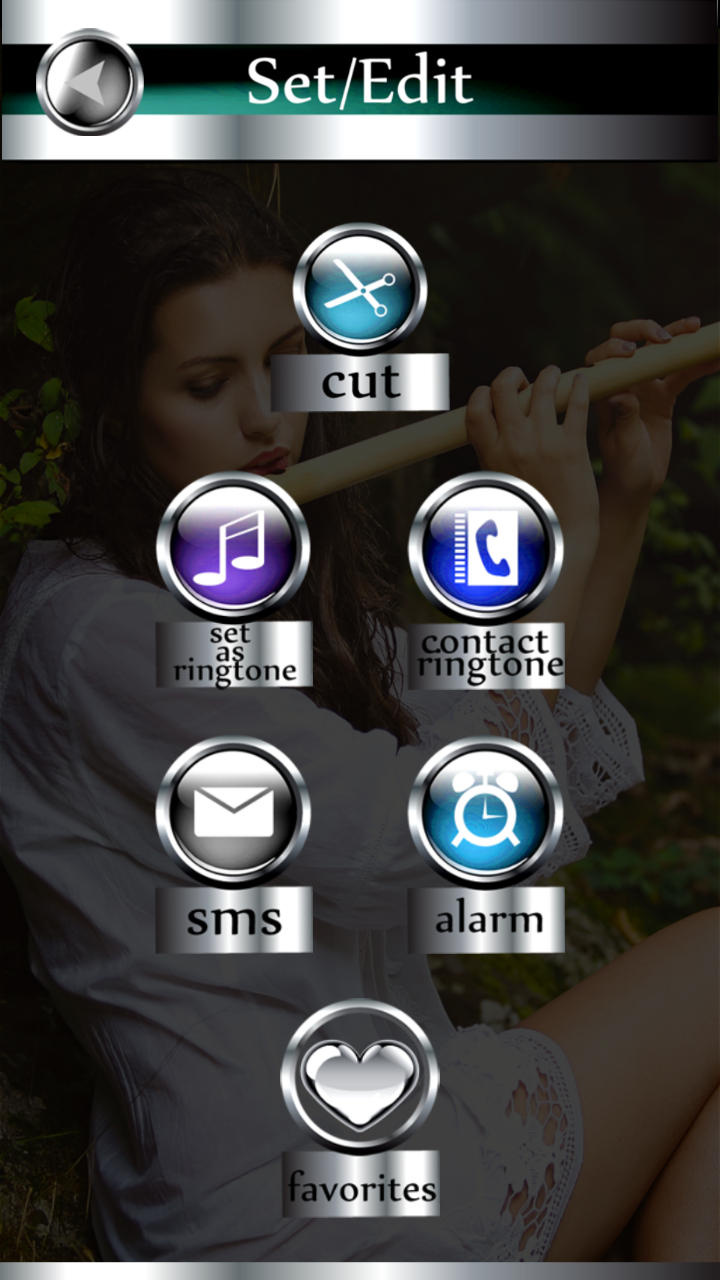Open contacts via the blue phonebook icon
The width and height of the screenshot is (720, 1280).
click(x=487, y=548)
